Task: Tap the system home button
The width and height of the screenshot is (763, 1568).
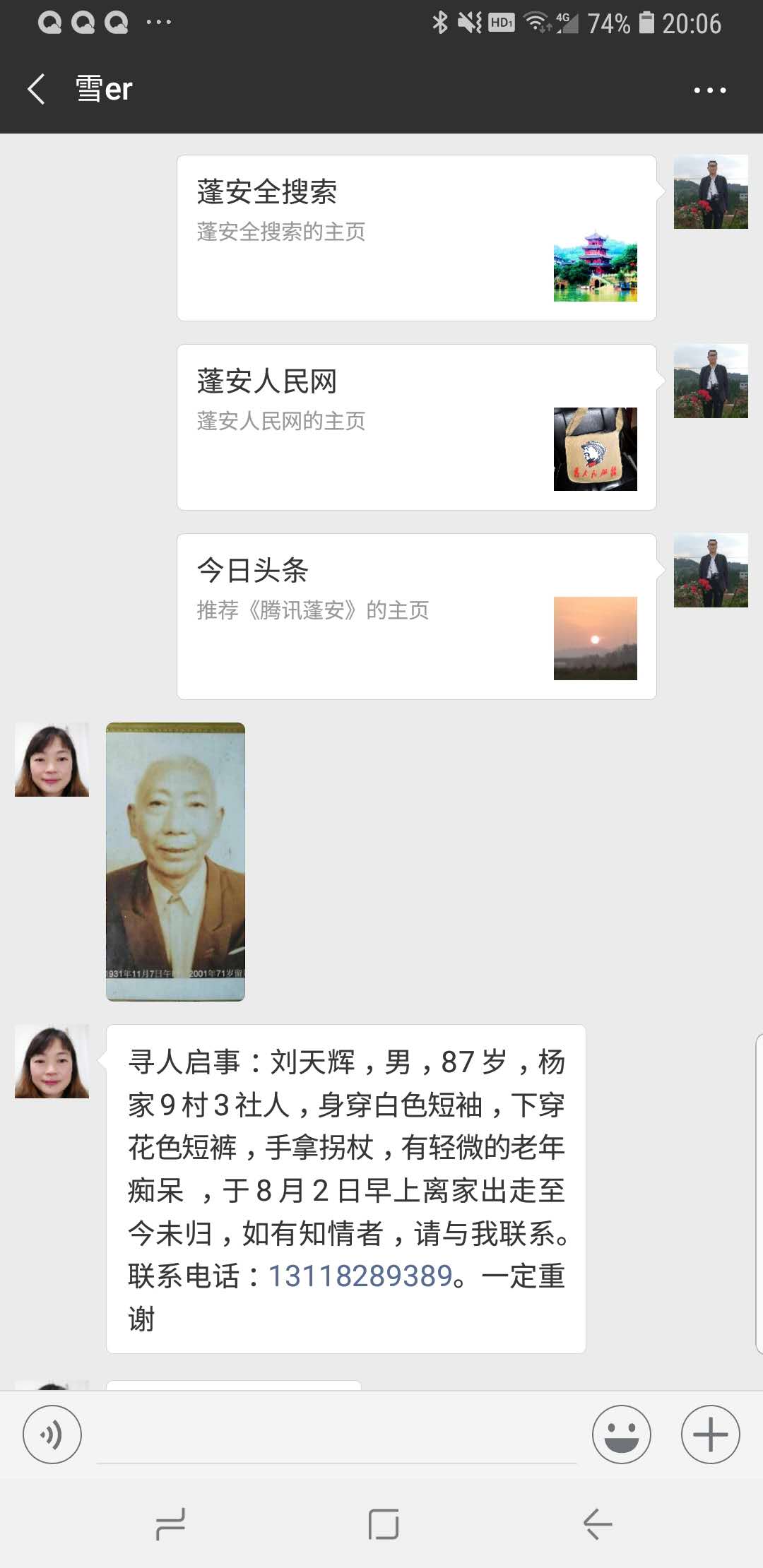Action: [x=383, y=1524]
